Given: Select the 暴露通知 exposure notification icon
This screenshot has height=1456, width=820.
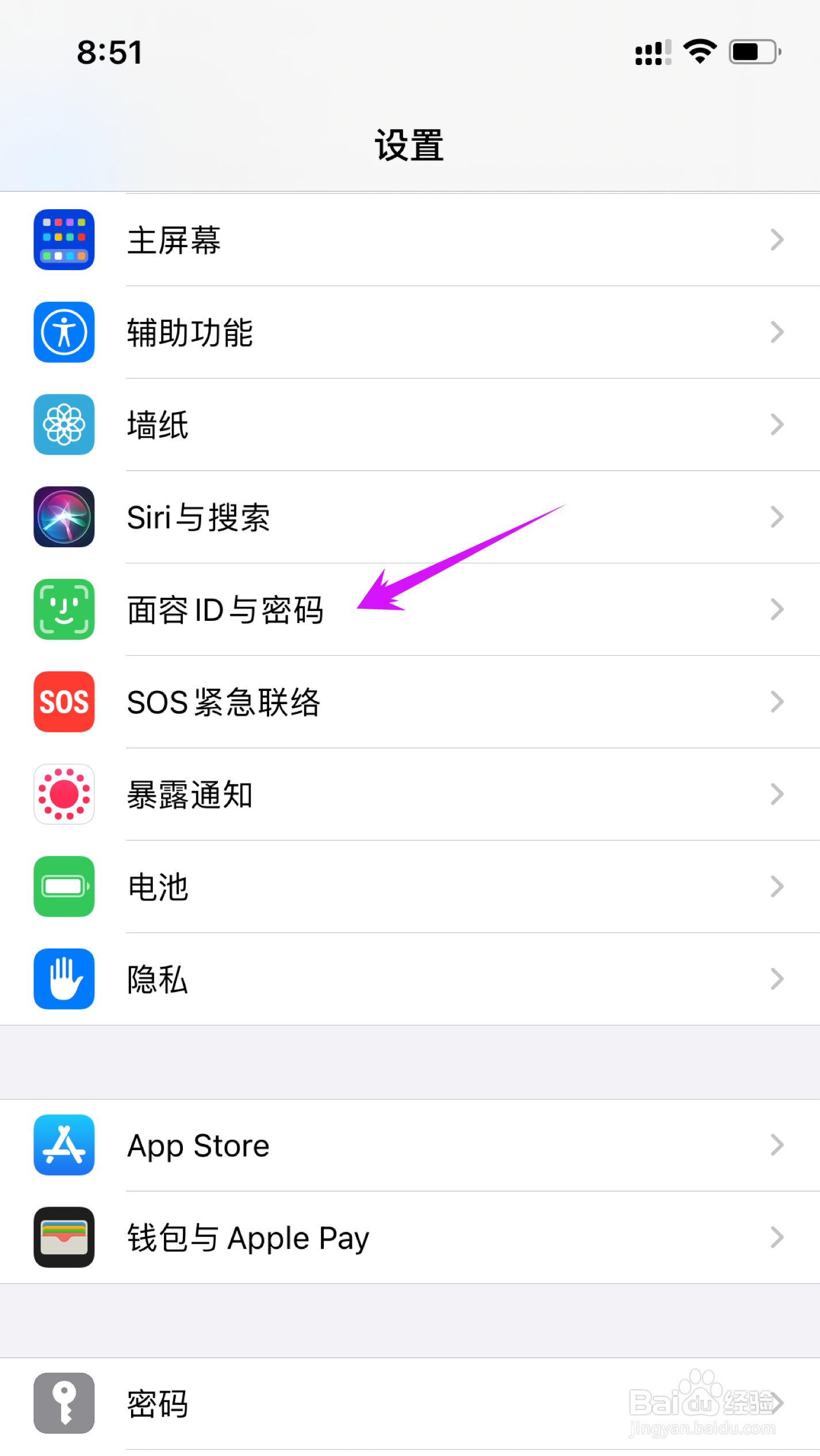Looking at the screenshot, I should click(63, 795).
